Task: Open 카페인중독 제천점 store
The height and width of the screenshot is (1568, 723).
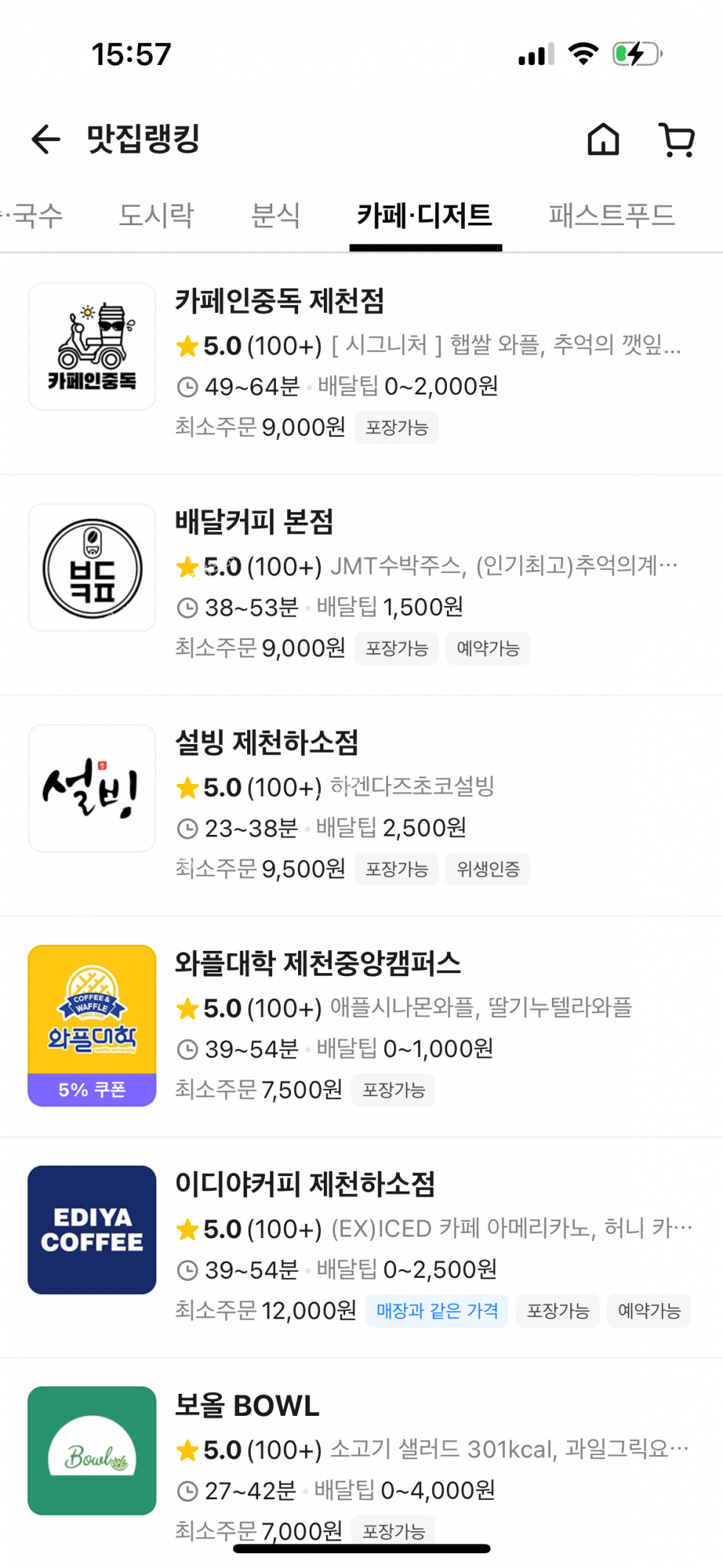Action: 361,364
